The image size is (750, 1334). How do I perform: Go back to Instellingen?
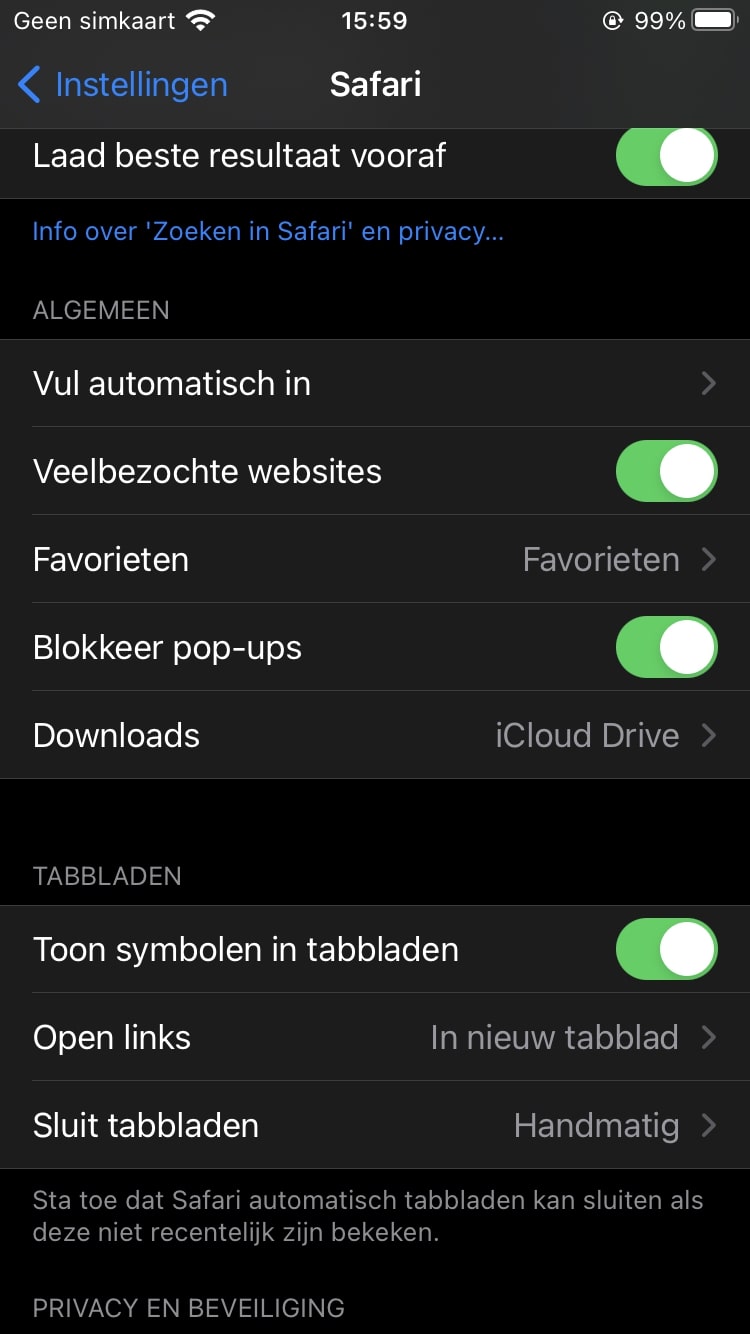[x=122, y=85]
